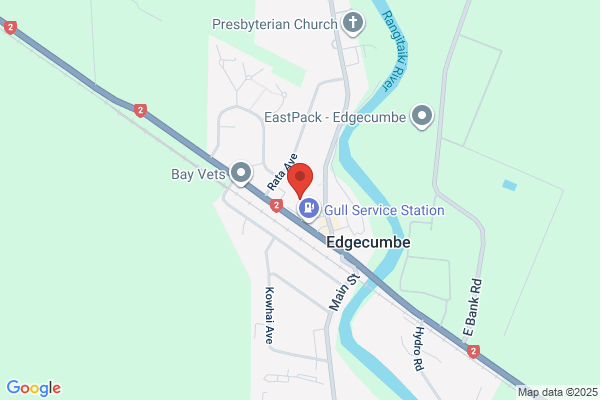Open the Bay Vets place pin

[x=241, y=173]
